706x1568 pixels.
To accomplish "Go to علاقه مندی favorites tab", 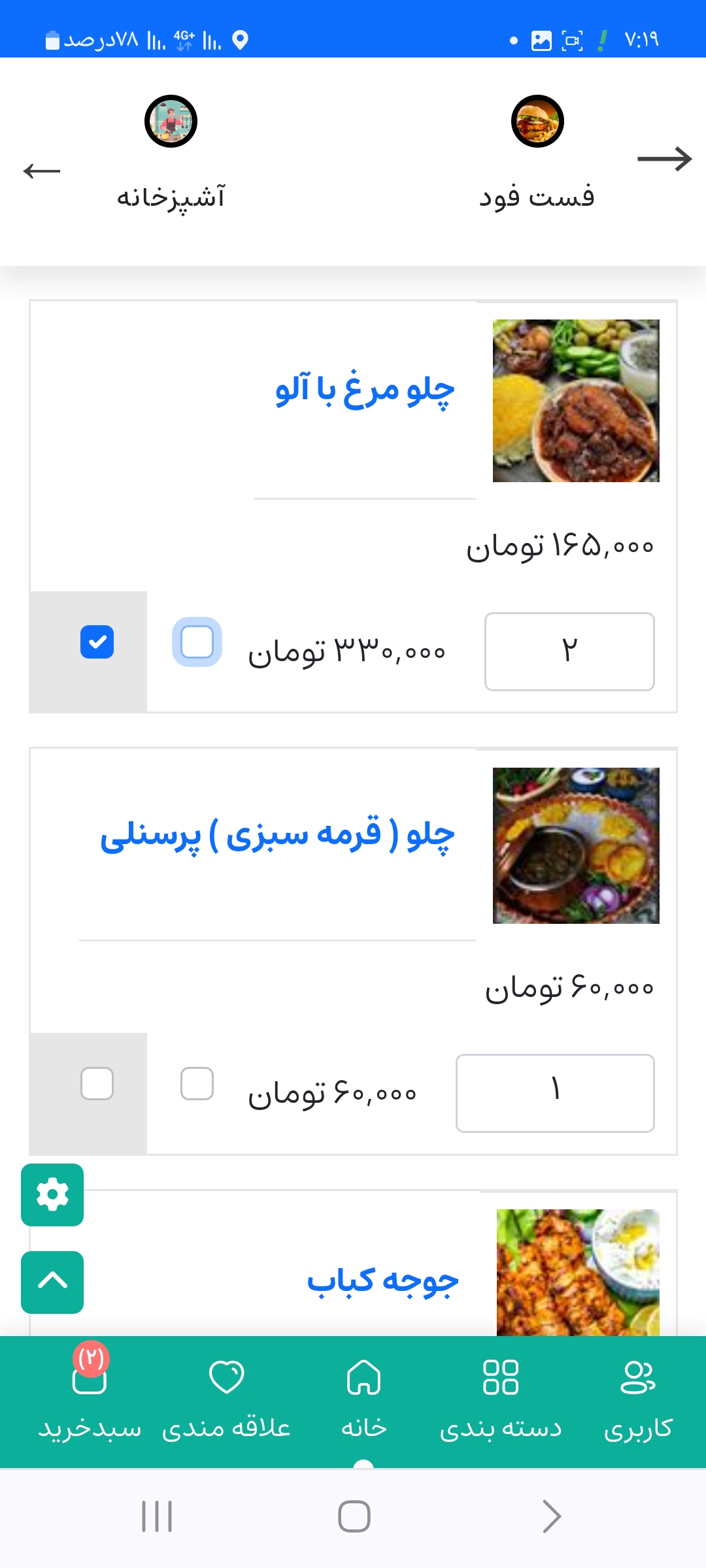I will point(226,1399).
